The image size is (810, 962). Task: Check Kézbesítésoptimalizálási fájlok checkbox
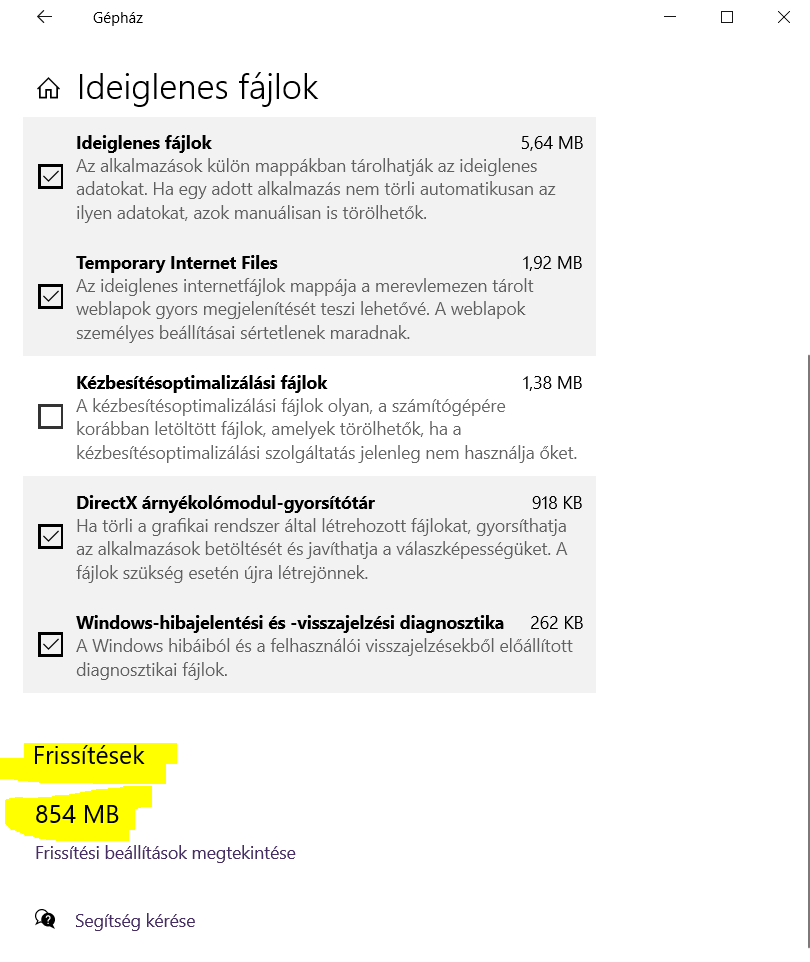tap(50, 416)
